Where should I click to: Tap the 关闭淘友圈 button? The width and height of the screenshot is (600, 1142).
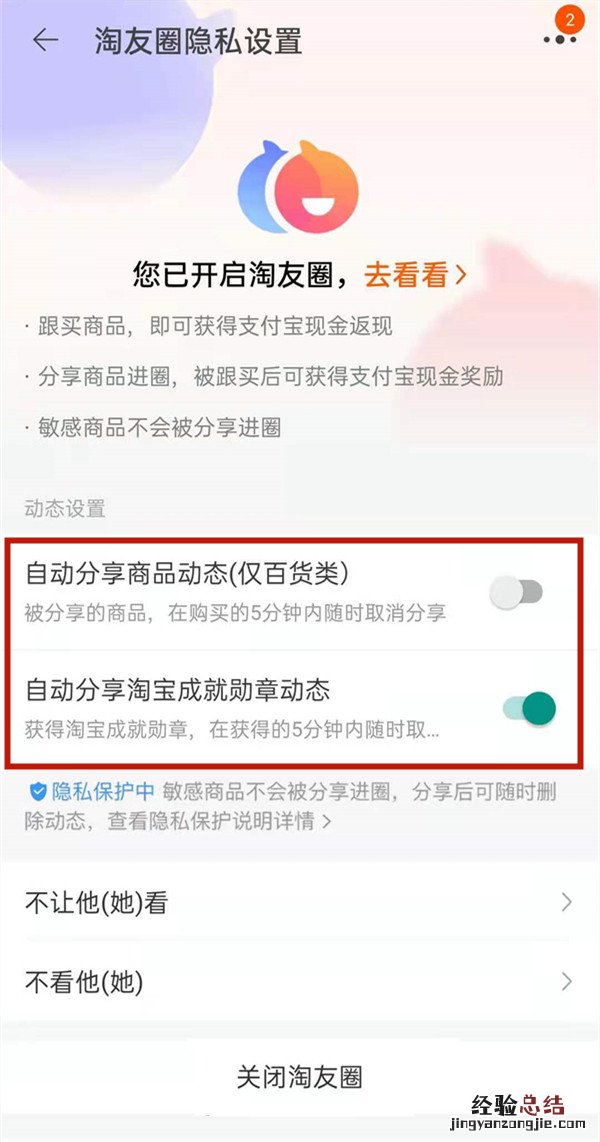[x=300, y=1076]
